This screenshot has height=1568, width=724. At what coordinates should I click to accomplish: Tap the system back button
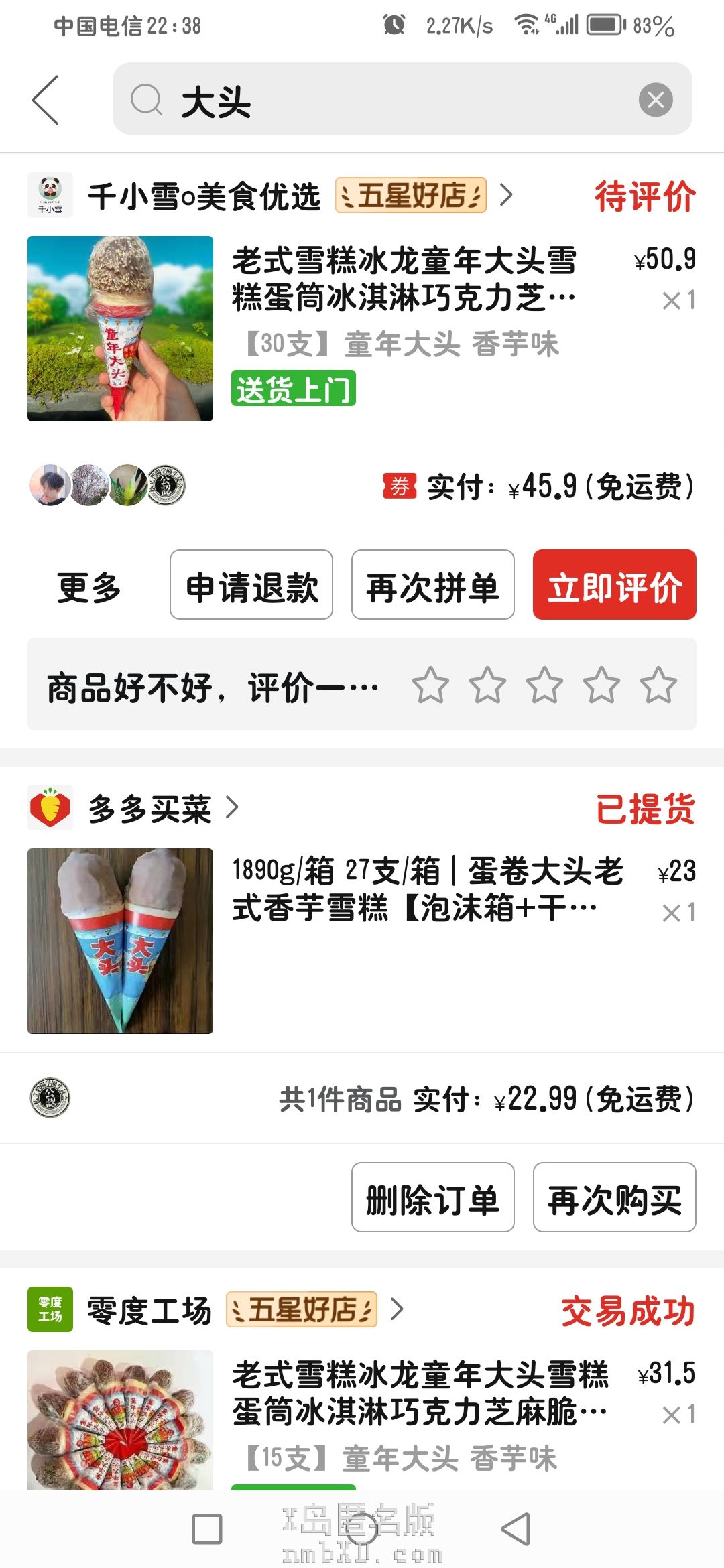coord(516,1530)
